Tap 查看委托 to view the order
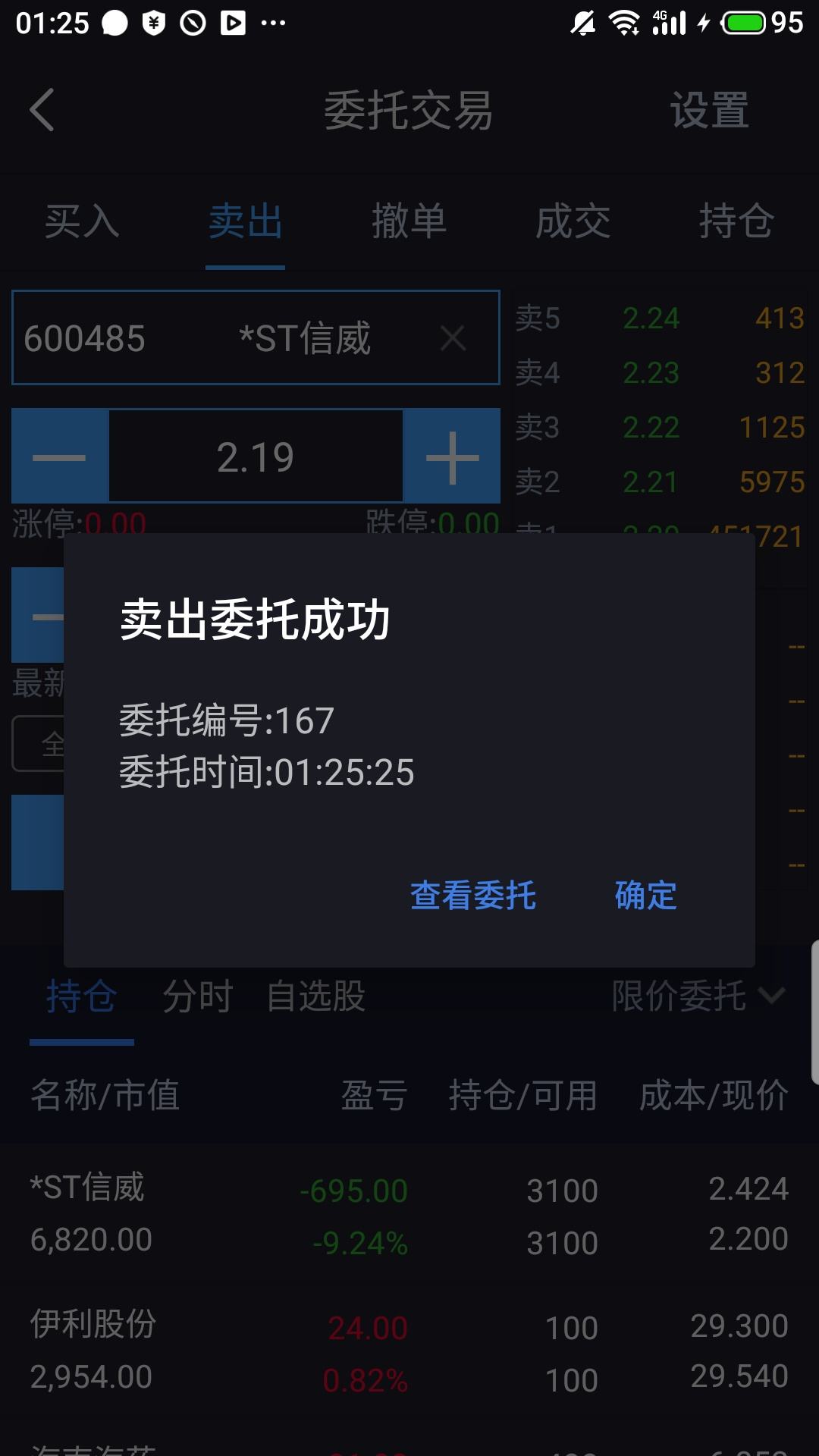The height and width of the screenshot is (1456, 819). tap(472, 896)
